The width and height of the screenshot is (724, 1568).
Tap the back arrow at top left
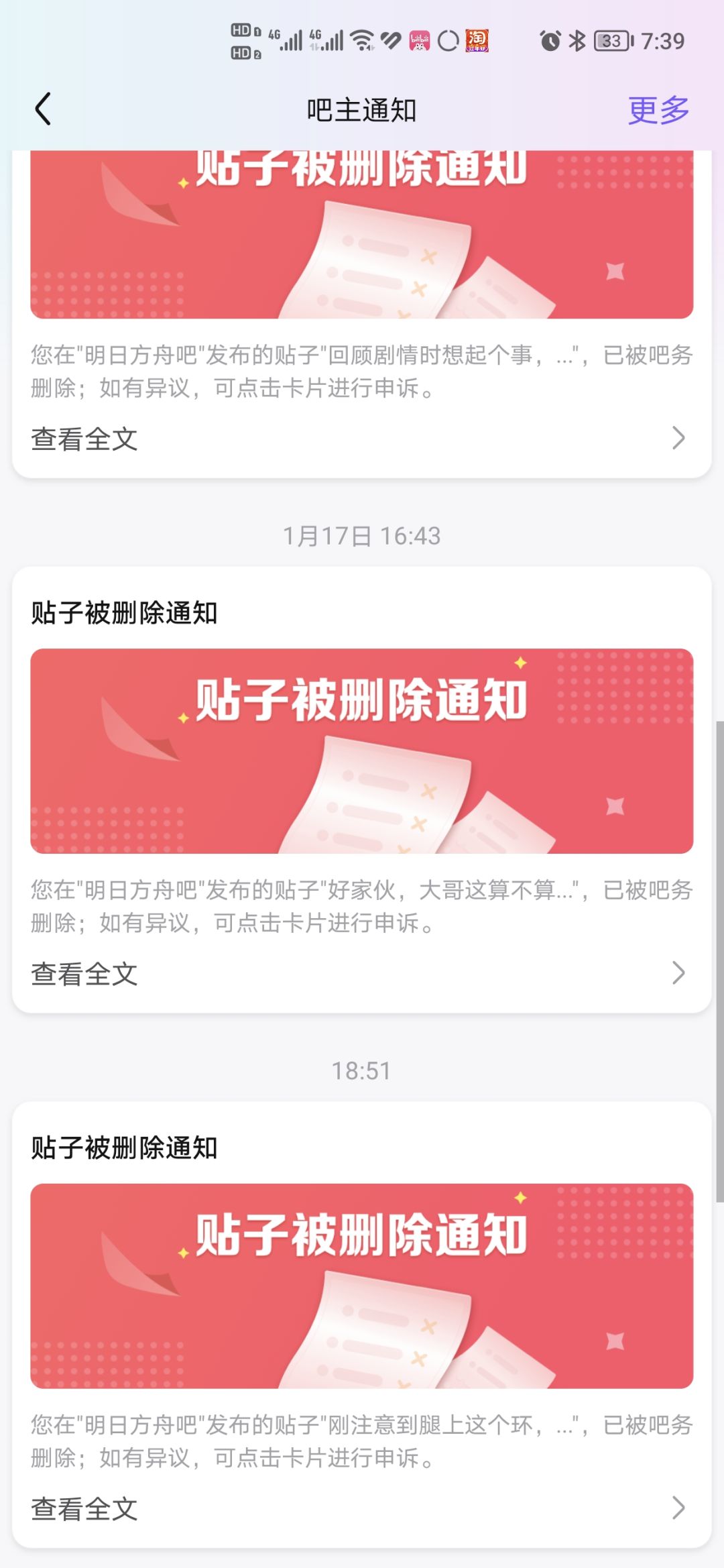(43, 108)
